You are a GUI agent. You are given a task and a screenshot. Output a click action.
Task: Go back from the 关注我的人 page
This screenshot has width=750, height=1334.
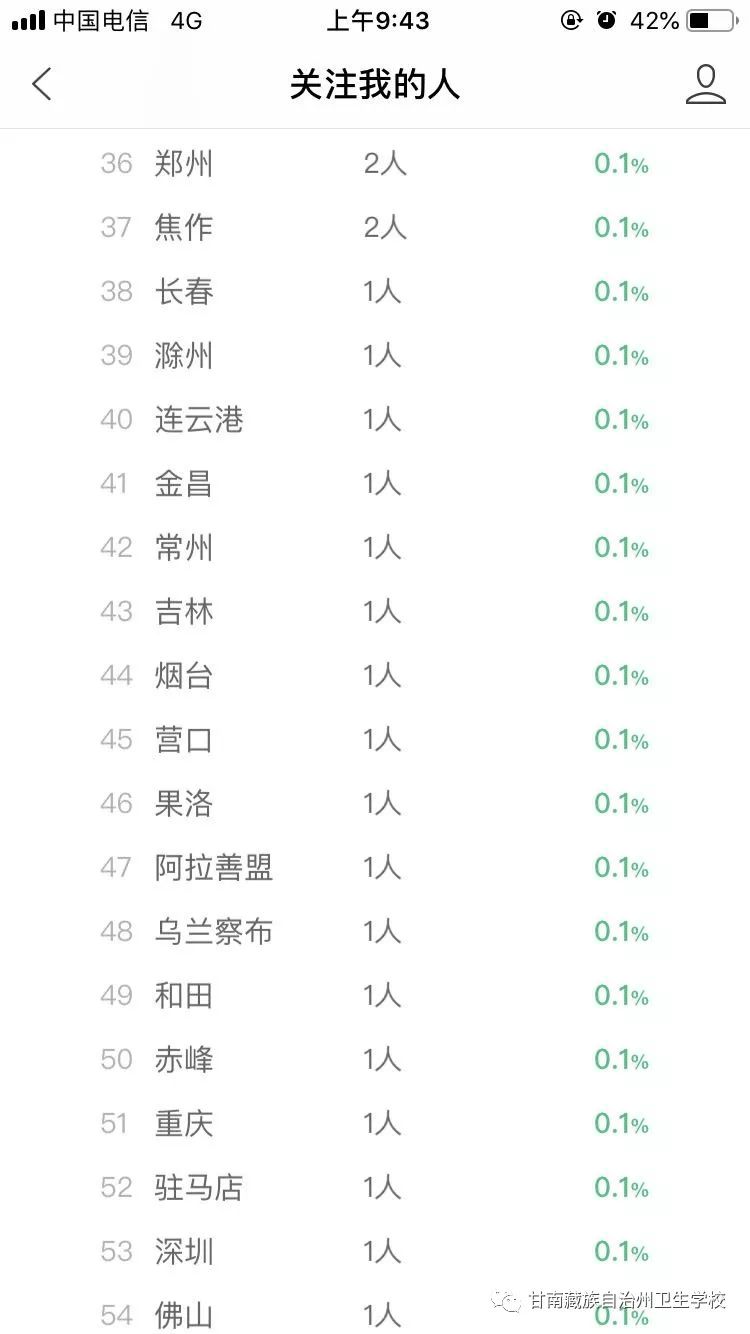42,85
